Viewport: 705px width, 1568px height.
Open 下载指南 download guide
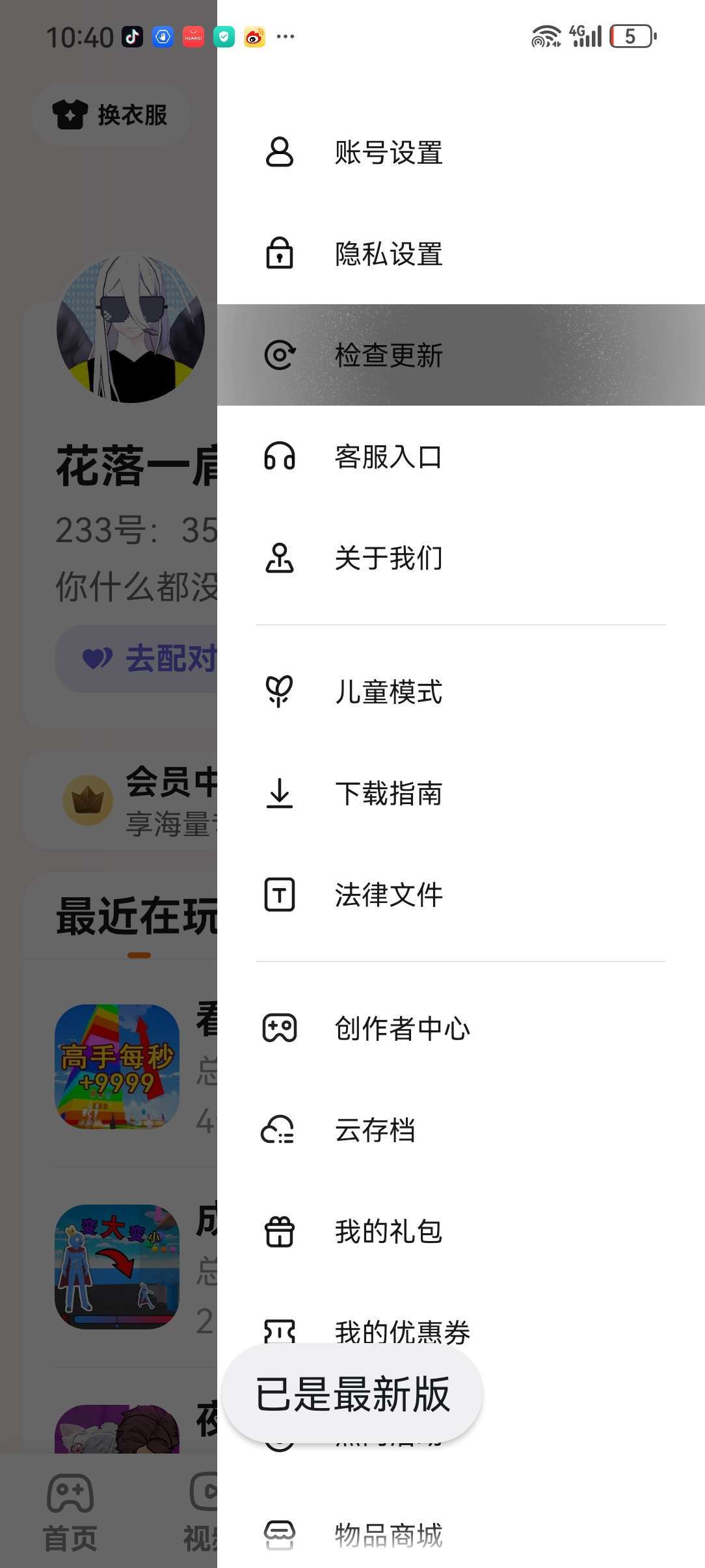click(x=388, y=794)
